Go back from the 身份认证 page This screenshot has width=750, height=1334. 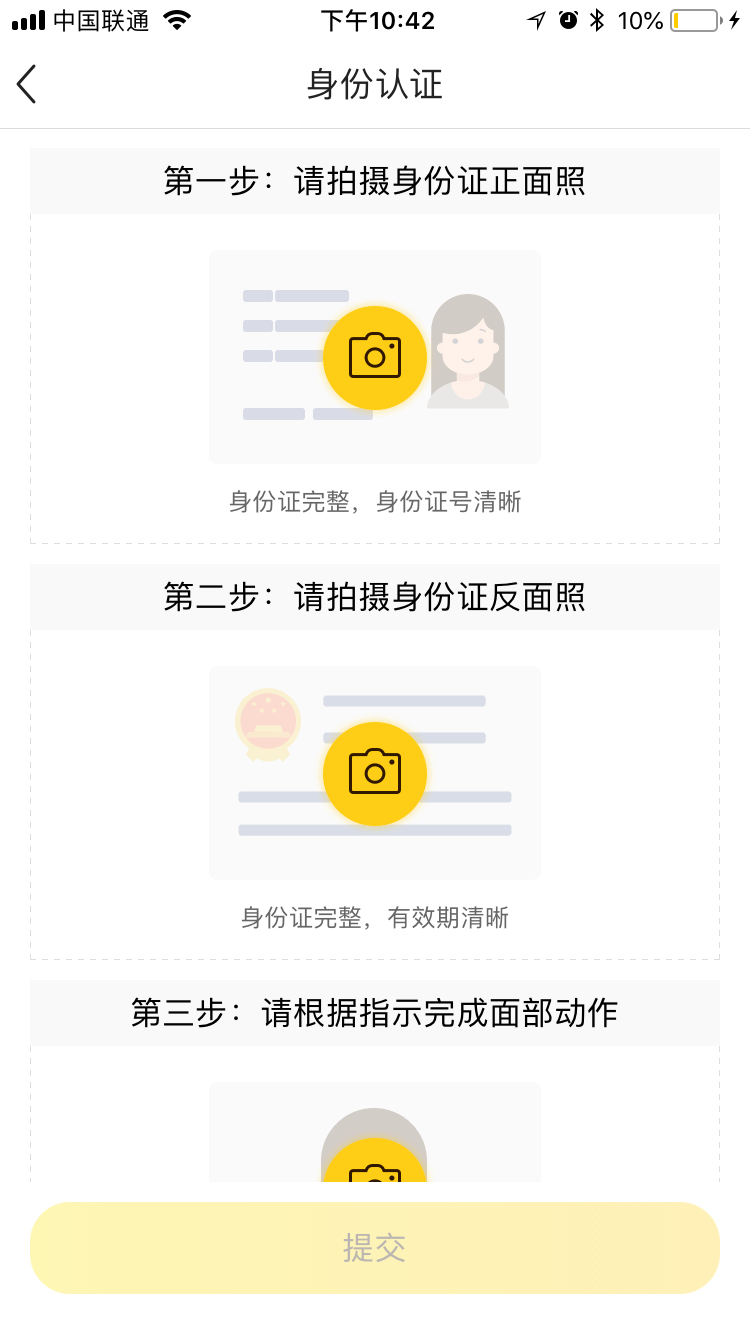tap(27, 84)
